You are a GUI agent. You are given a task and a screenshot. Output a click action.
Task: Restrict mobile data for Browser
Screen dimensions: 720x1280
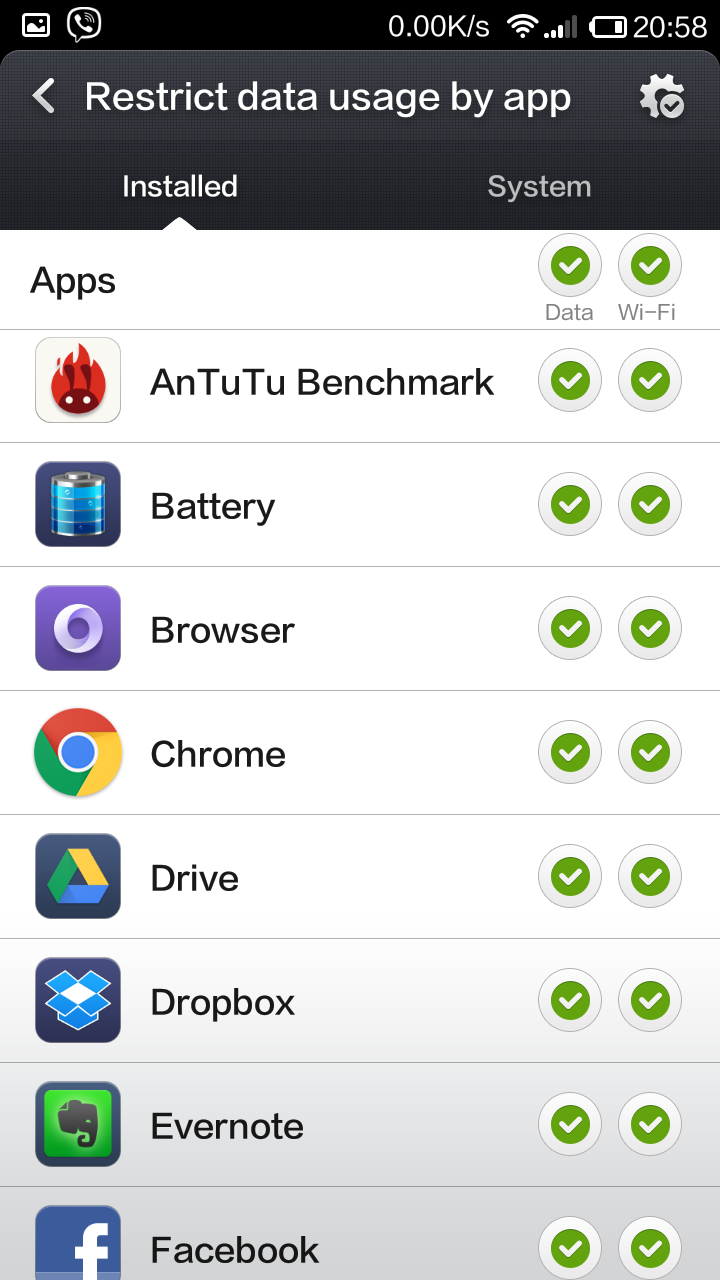click(570, 629)
